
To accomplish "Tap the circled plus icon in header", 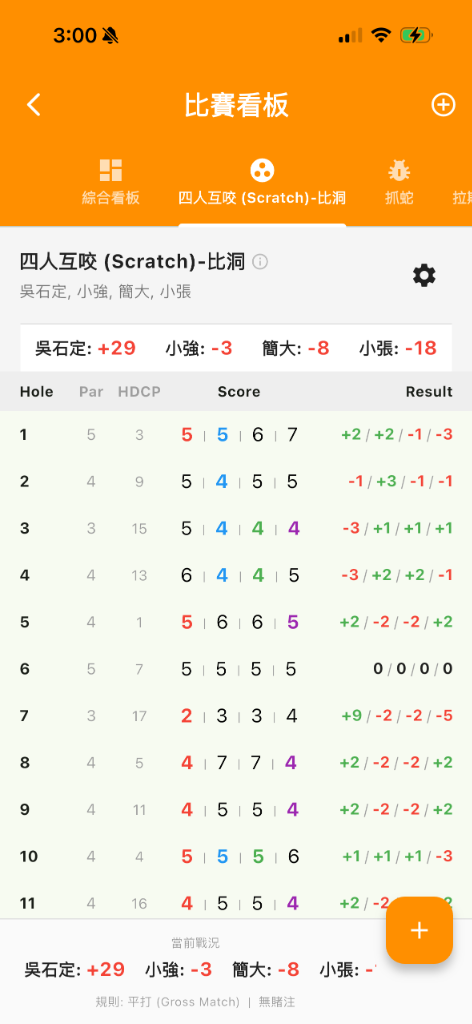I will (x=443, y=104).
